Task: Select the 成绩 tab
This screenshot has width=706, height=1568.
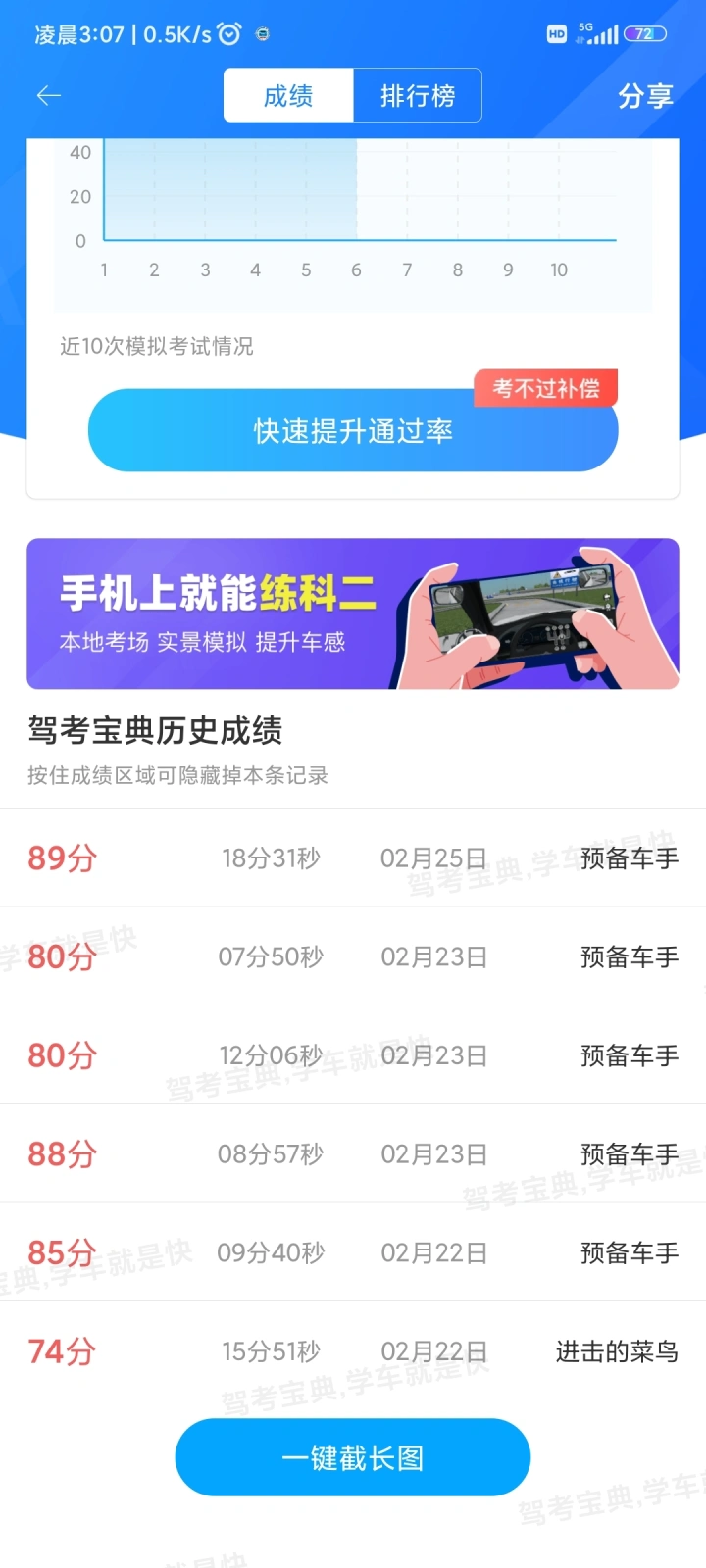Action: 288,95
